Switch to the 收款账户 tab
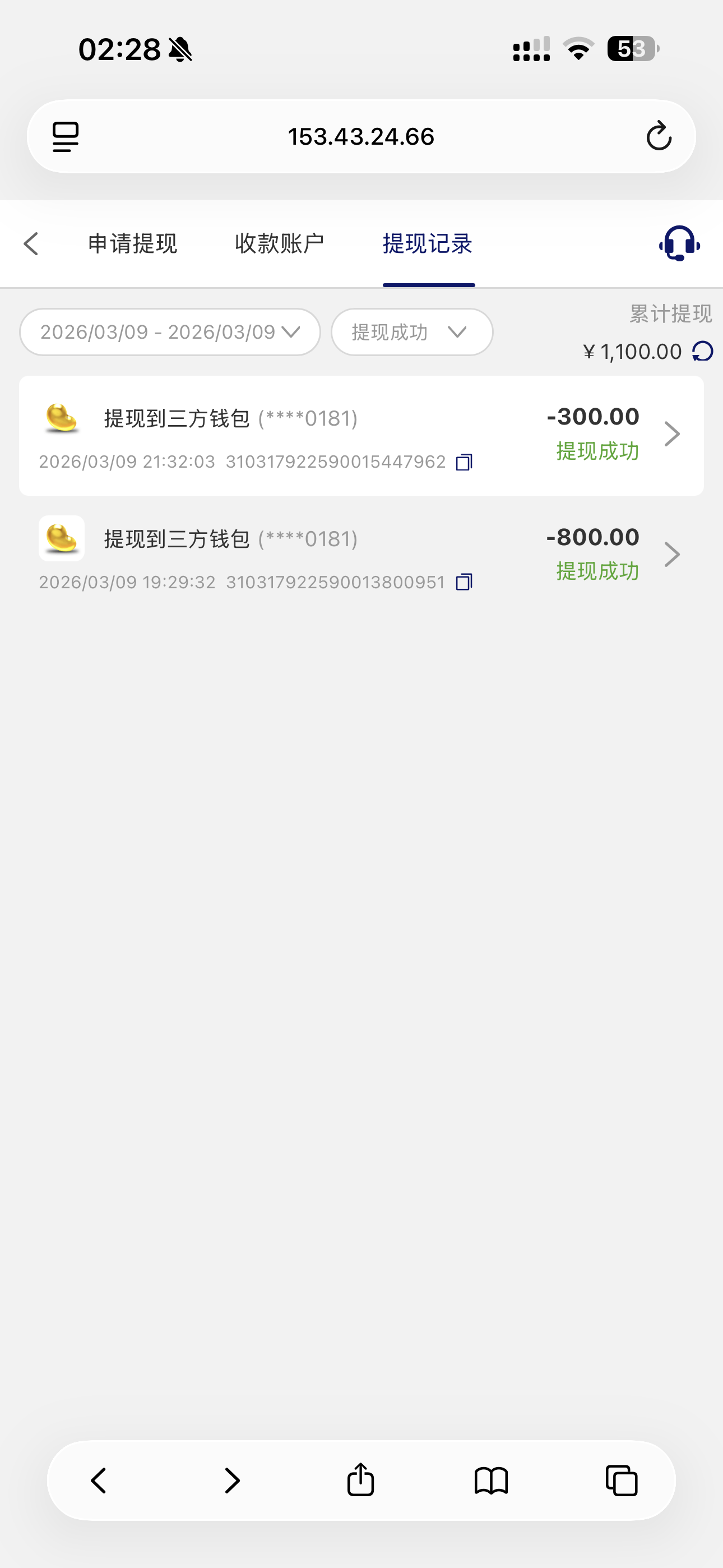Image resolution: width=723 pixels, height=1568 pixels. click(279, 243)
